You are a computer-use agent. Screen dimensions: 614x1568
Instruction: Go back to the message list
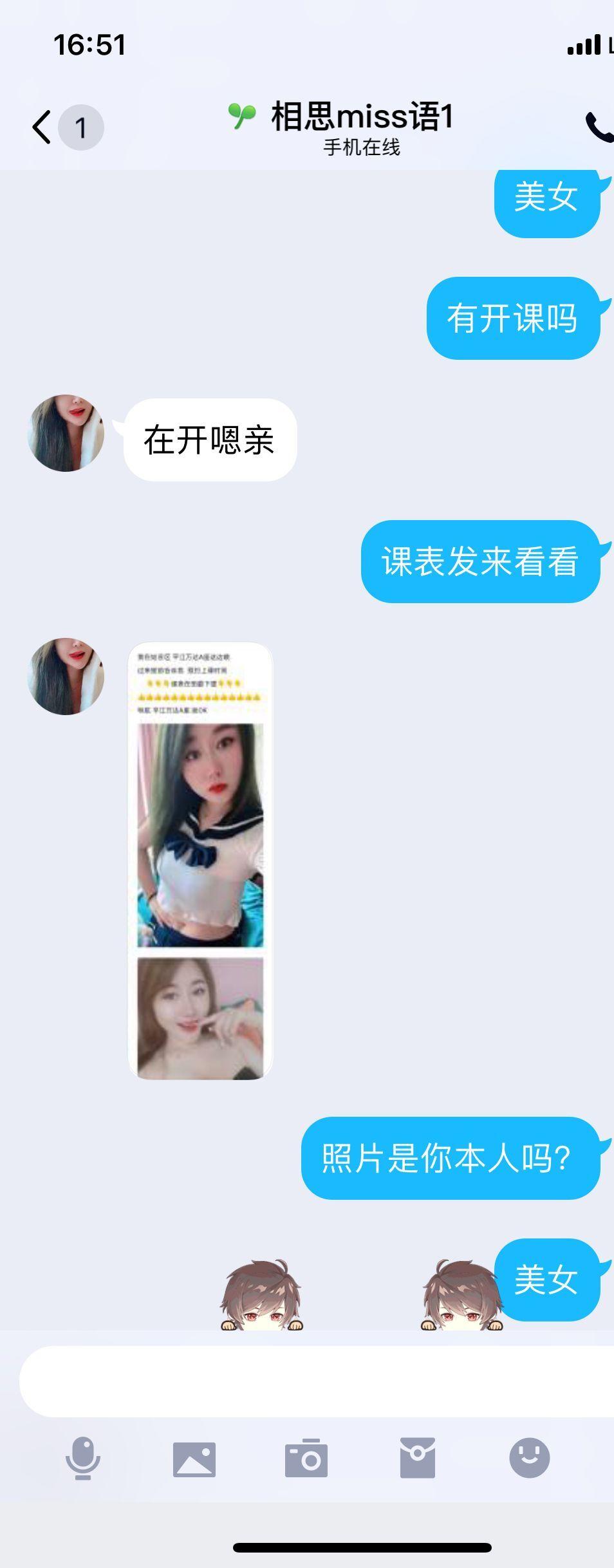pos(43,127)
